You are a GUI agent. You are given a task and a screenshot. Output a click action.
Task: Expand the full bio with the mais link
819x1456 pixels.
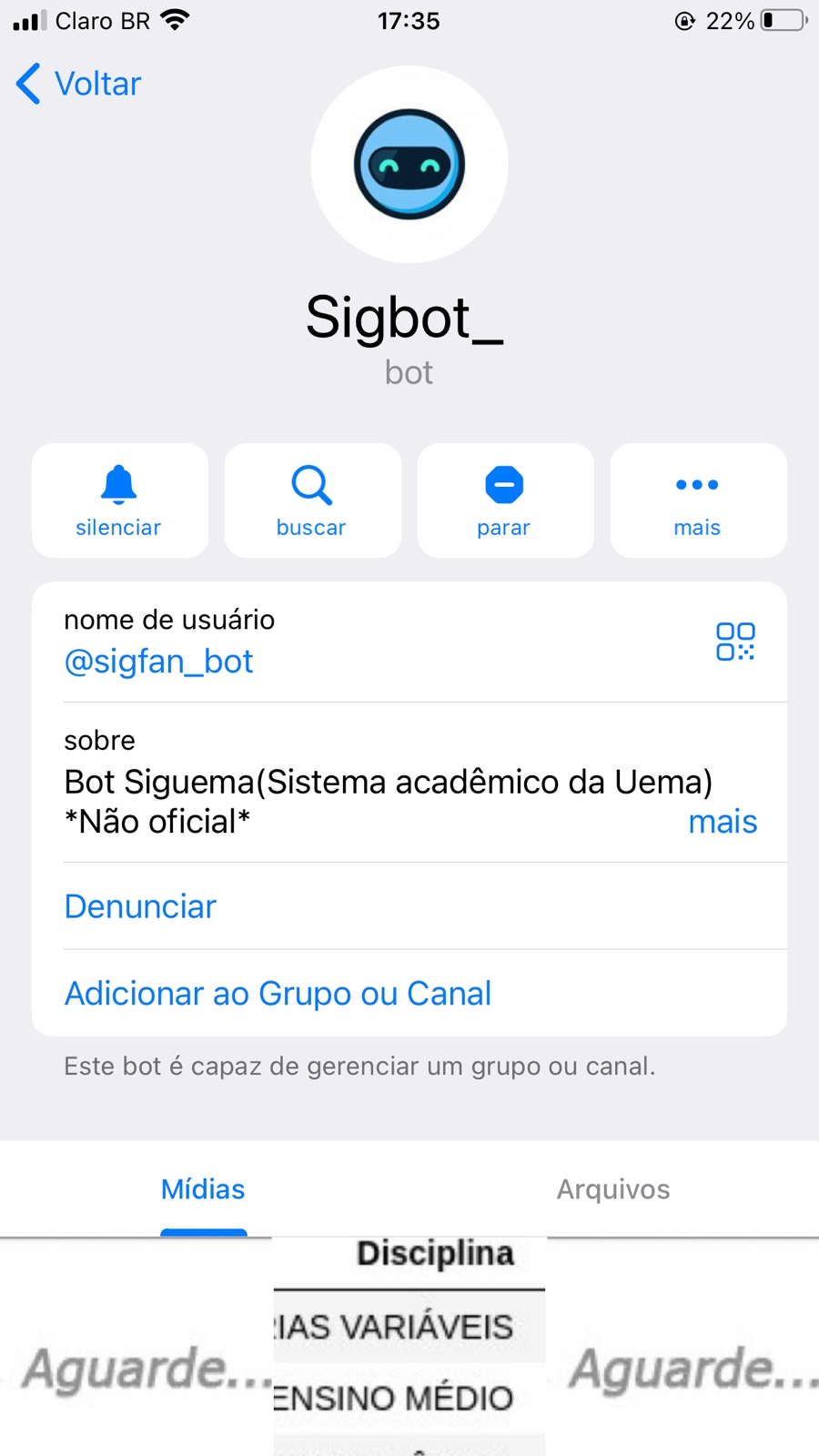[x=722, y=822]
